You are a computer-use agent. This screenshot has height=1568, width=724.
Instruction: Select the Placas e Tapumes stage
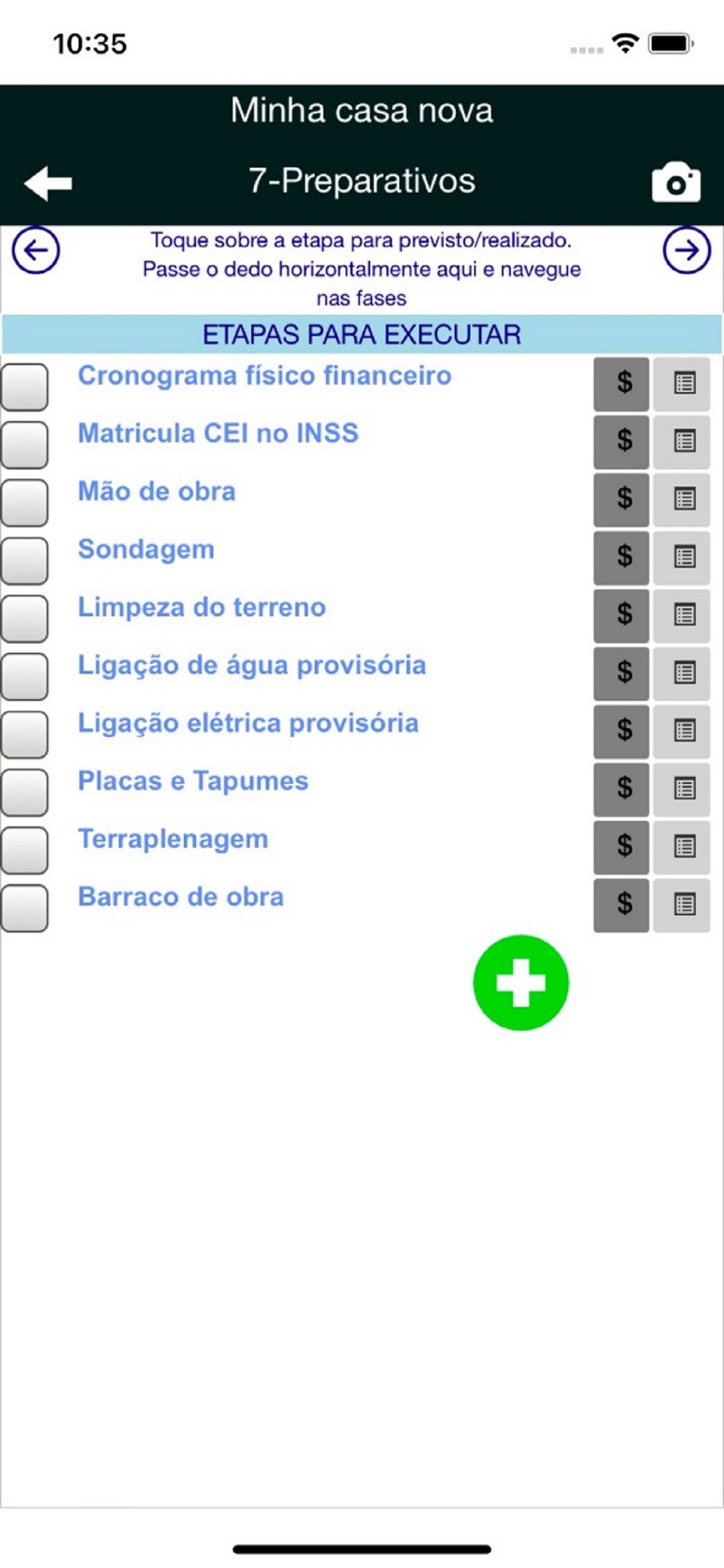point(193,781)
